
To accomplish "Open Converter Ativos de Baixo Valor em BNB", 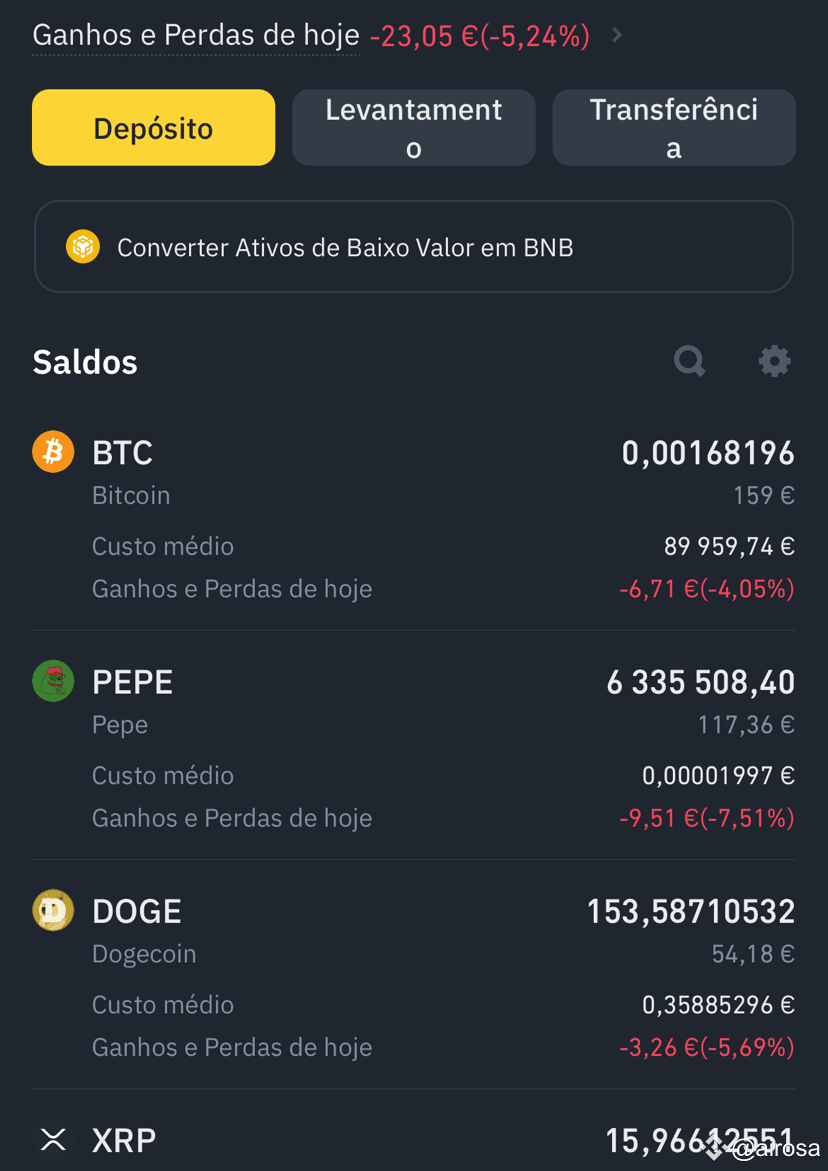I will pos(414,246).
